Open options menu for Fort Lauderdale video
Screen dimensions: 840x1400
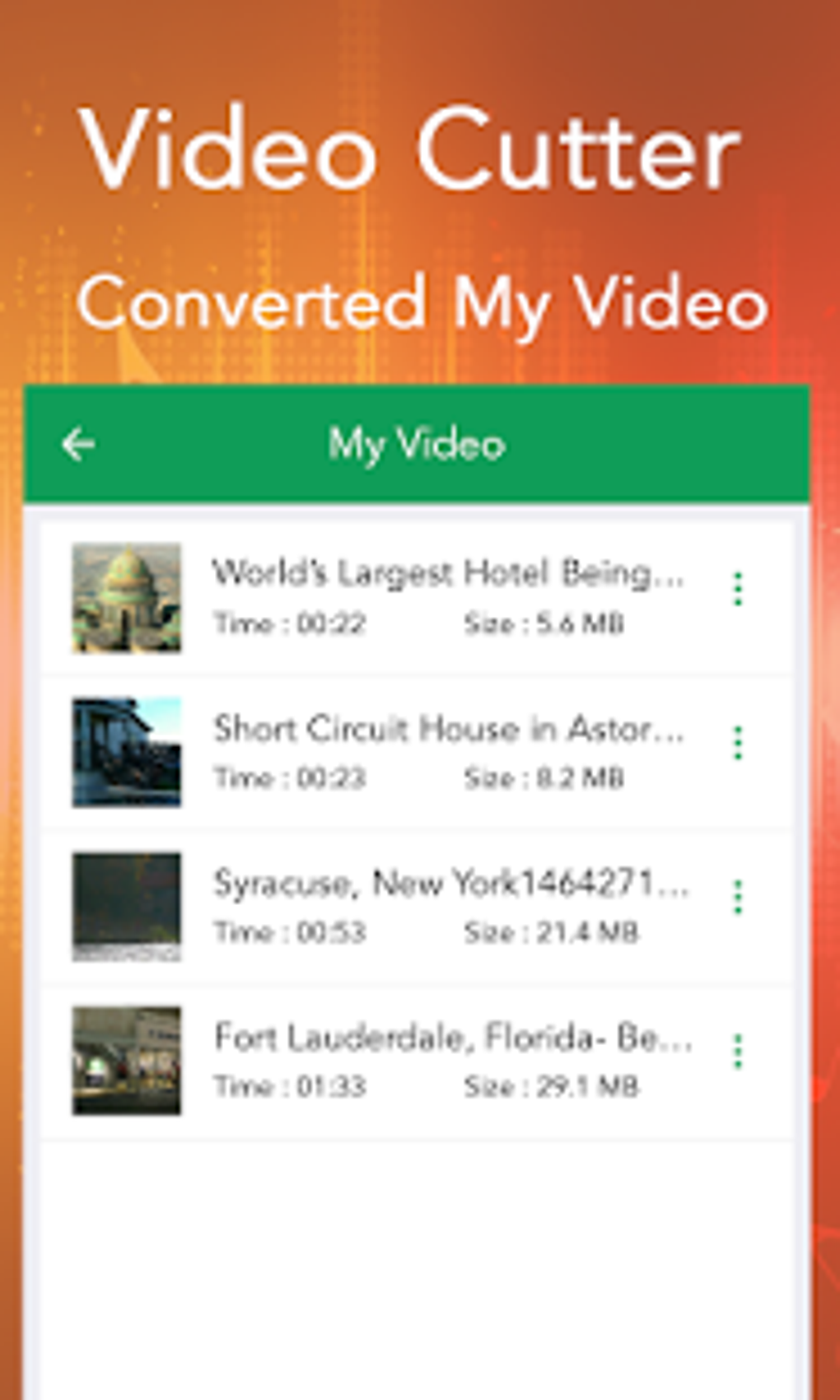point(737,1048)
